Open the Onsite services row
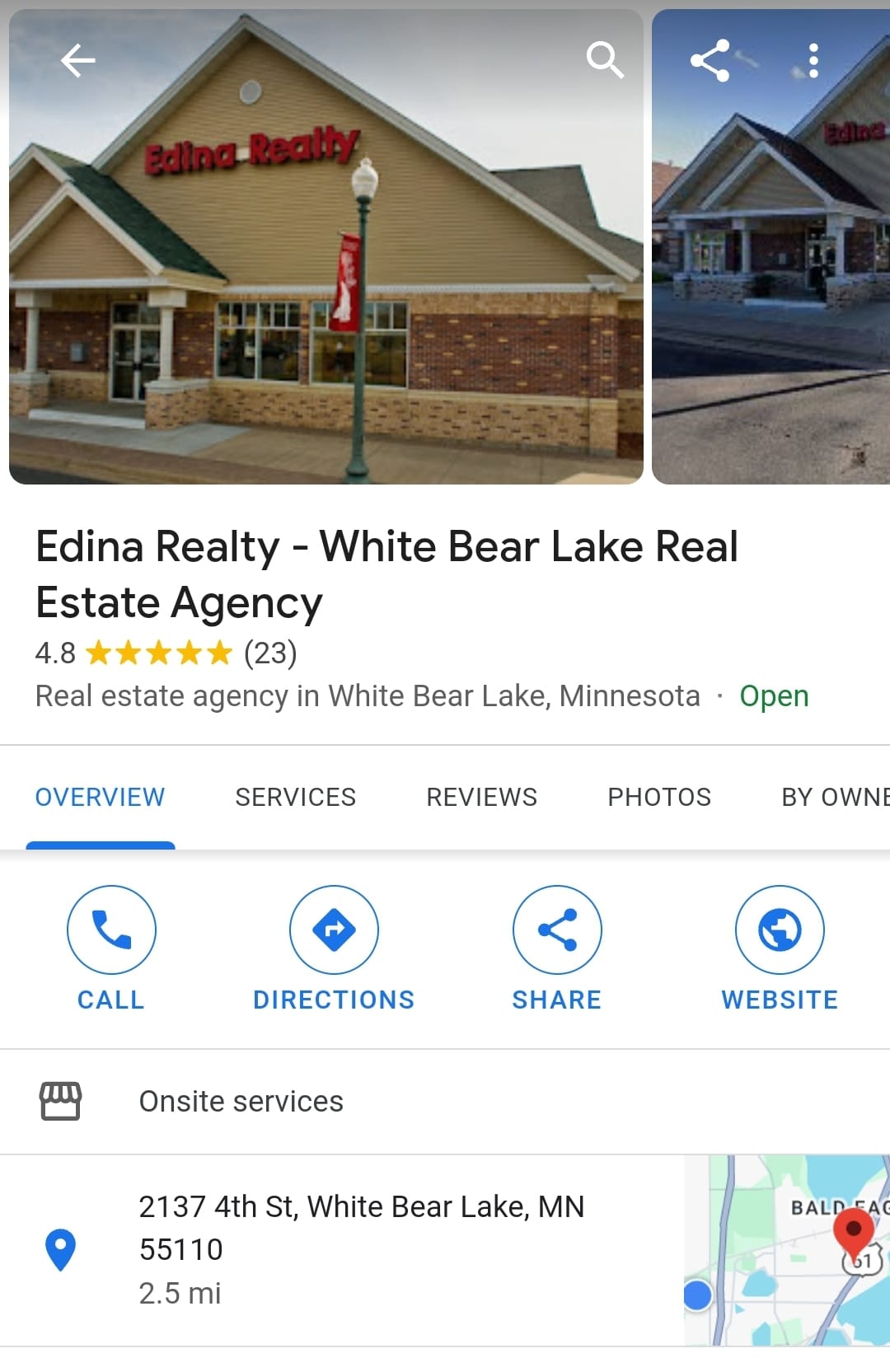890x1372 pixels. (x=241, y=1101)
